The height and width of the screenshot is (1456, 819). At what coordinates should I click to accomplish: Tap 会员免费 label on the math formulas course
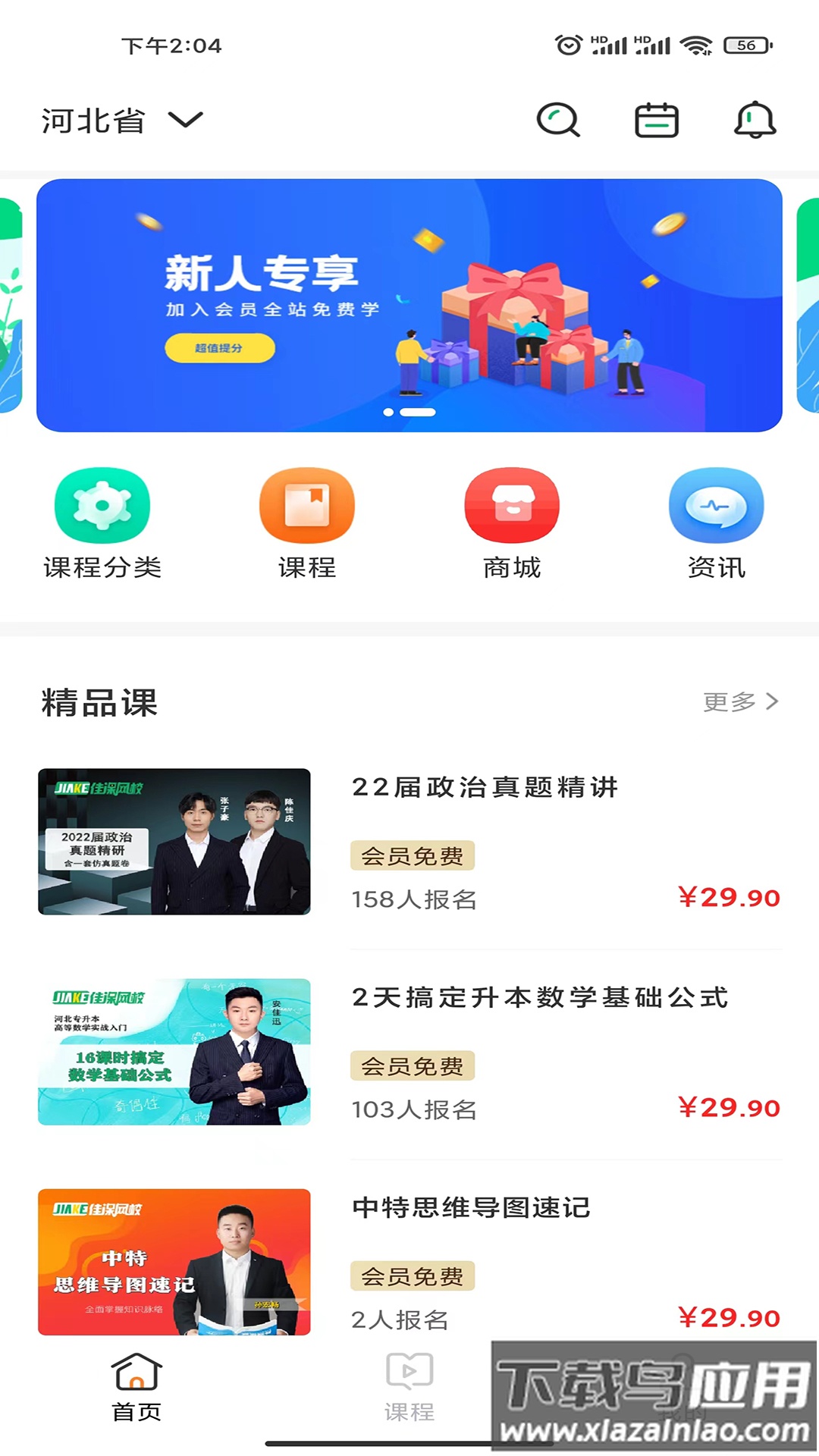pyautogui.click(x=413, y=1066)
